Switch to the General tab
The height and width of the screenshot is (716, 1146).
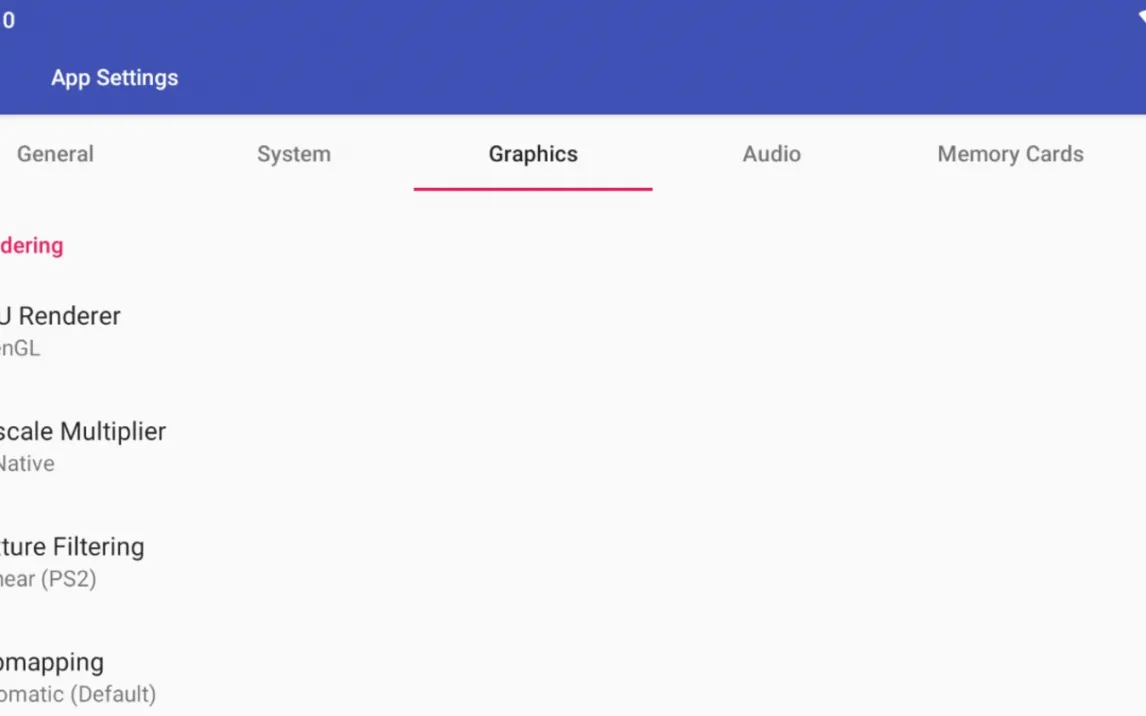[x=55, y=154]
